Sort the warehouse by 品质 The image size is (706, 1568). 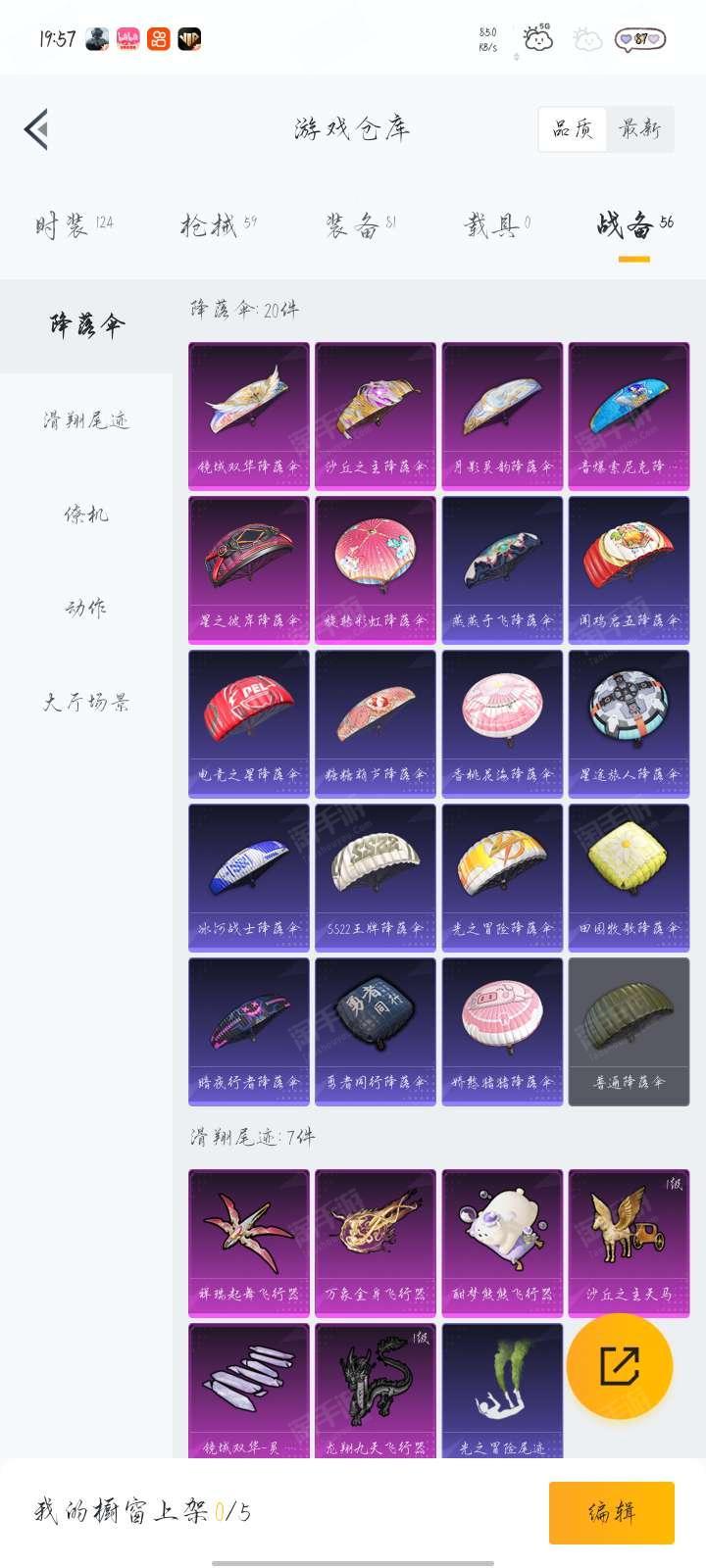coord(573,128)
